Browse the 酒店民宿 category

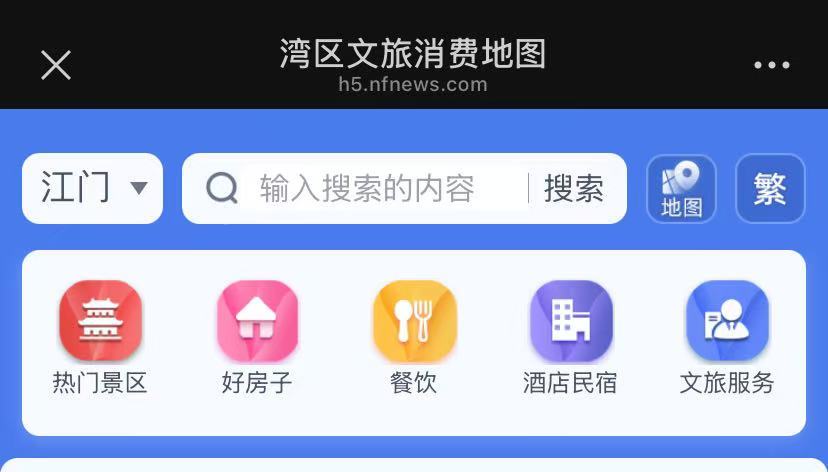[570, 338]
